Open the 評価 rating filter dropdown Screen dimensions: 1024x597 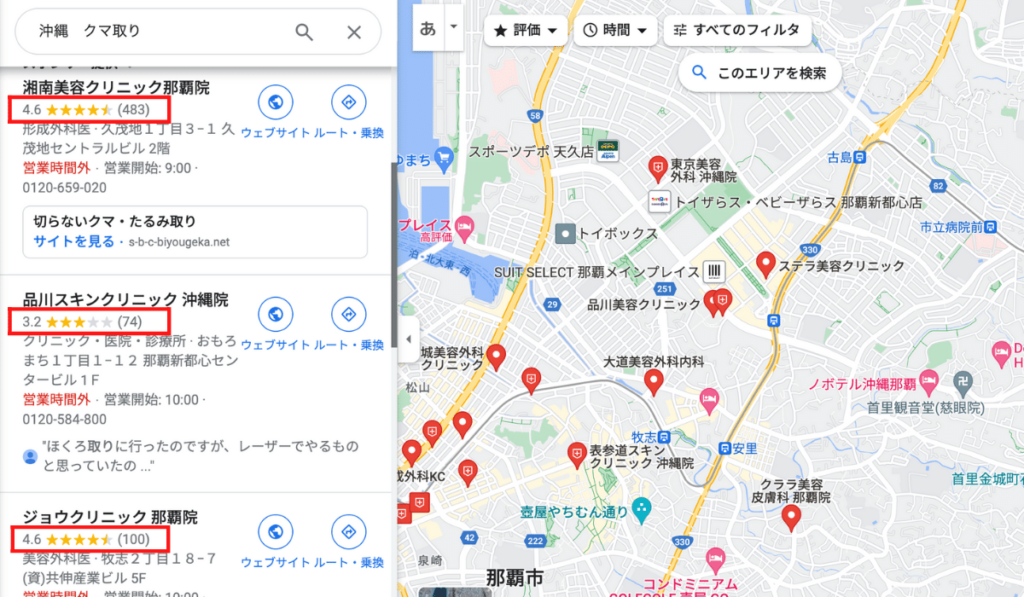(525, 30)
